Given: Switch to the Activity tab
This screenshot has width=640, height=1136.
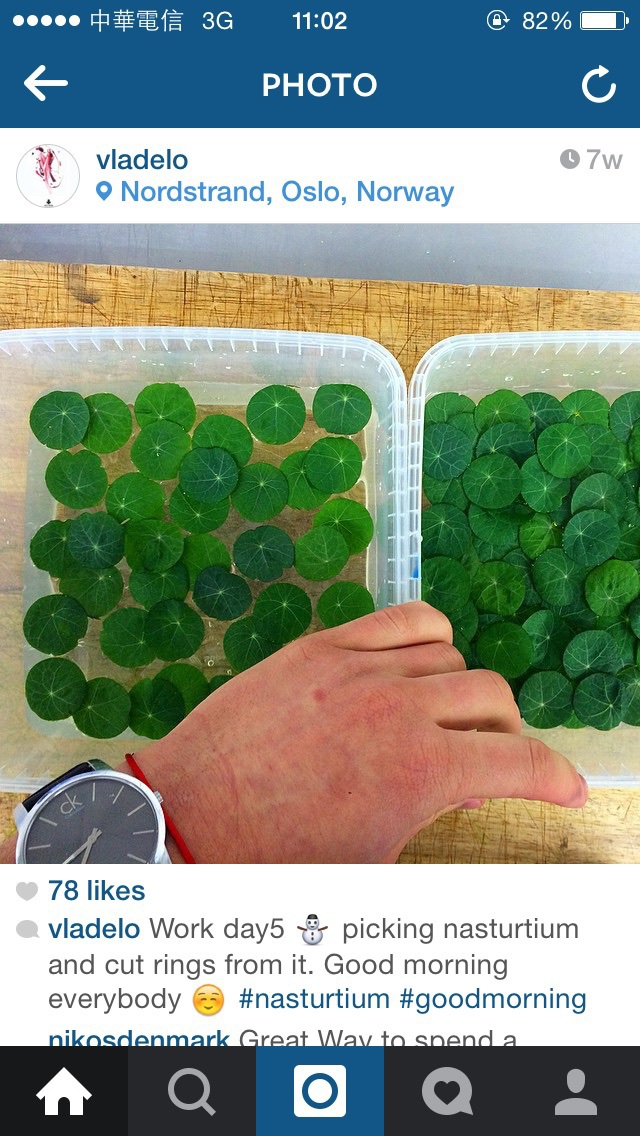Looking at the screenshot, I should pyautogui.click(x=448, y=1091).
